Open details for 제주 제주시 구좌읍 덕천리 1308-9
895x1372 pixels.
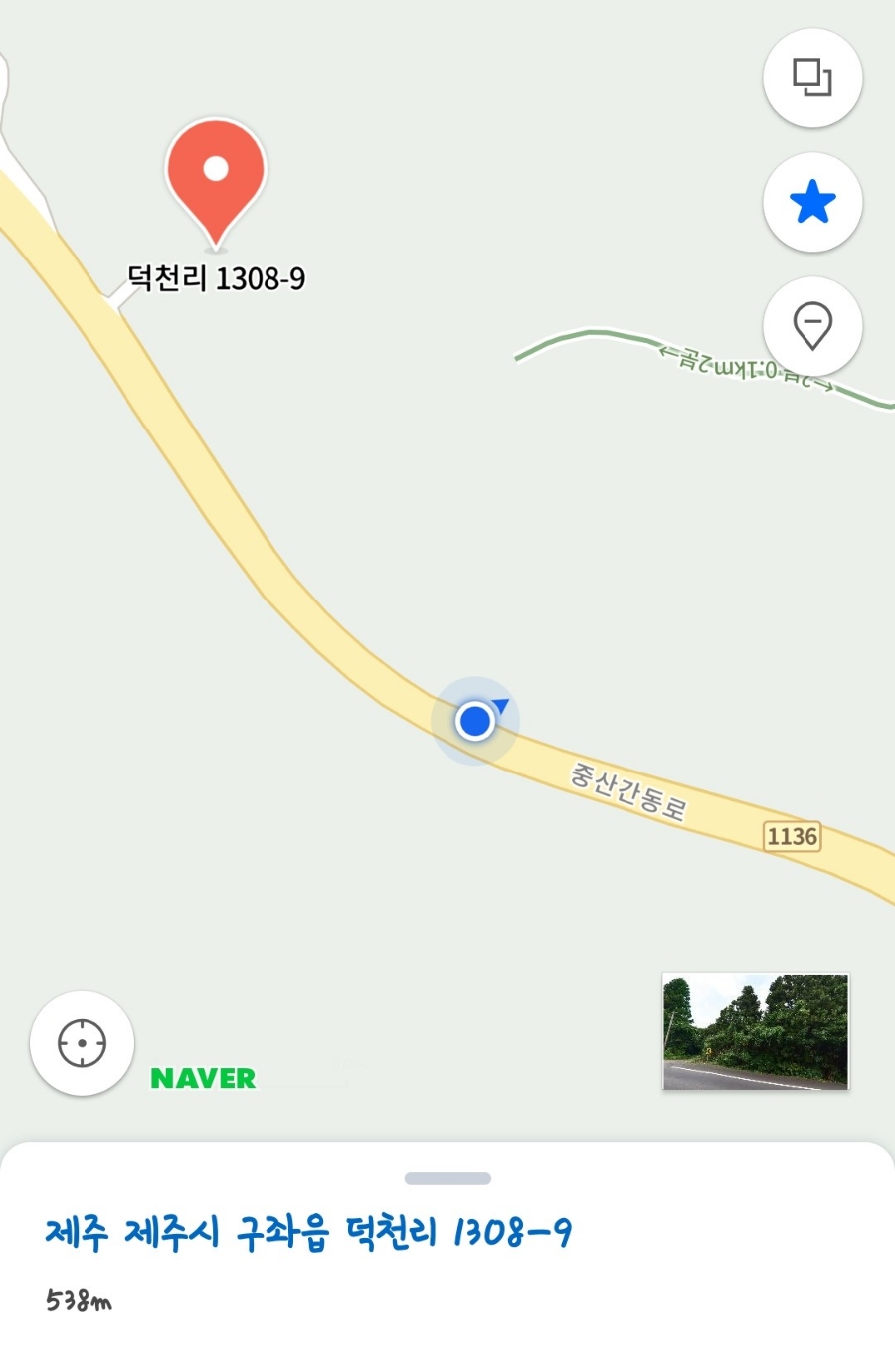point(308,1233)
